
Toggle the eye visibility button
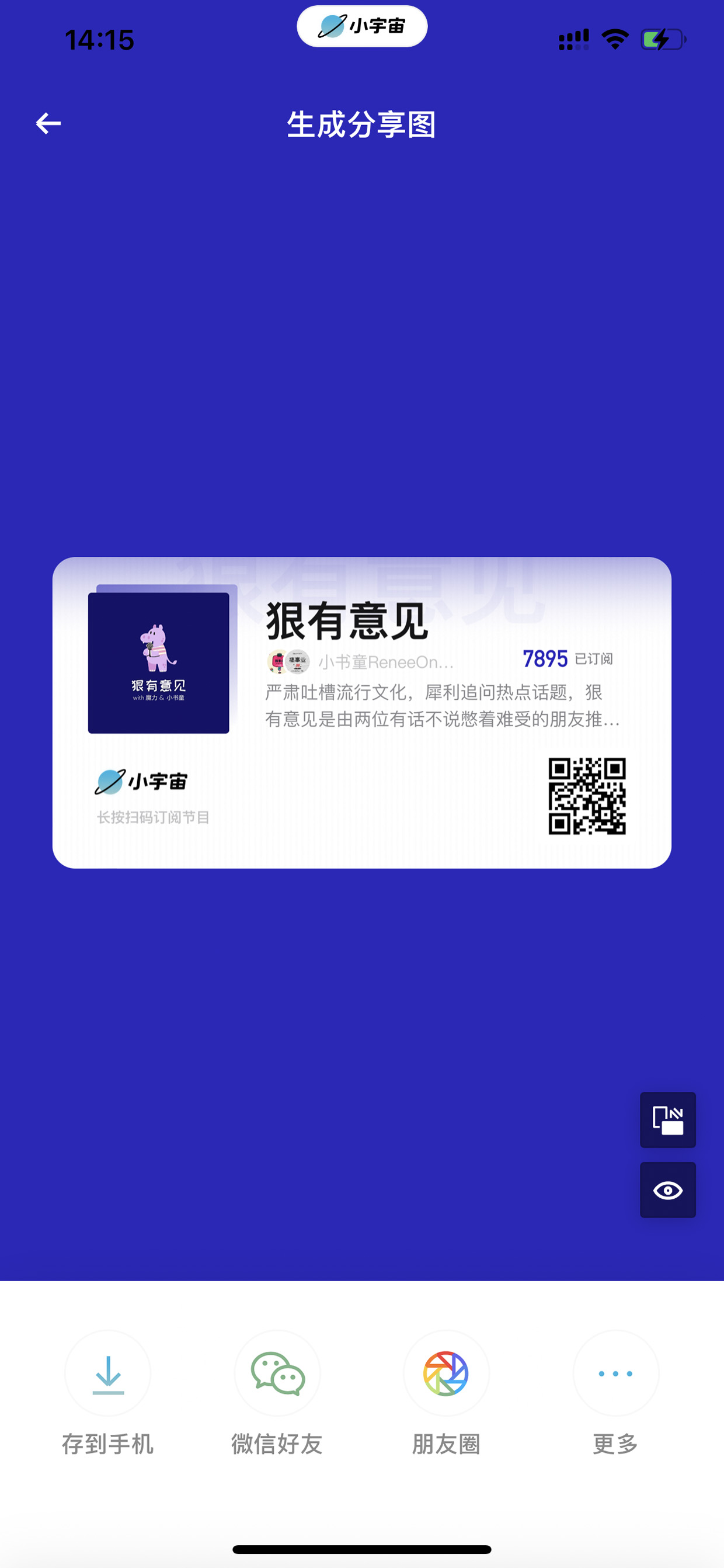coord(667,1190)
